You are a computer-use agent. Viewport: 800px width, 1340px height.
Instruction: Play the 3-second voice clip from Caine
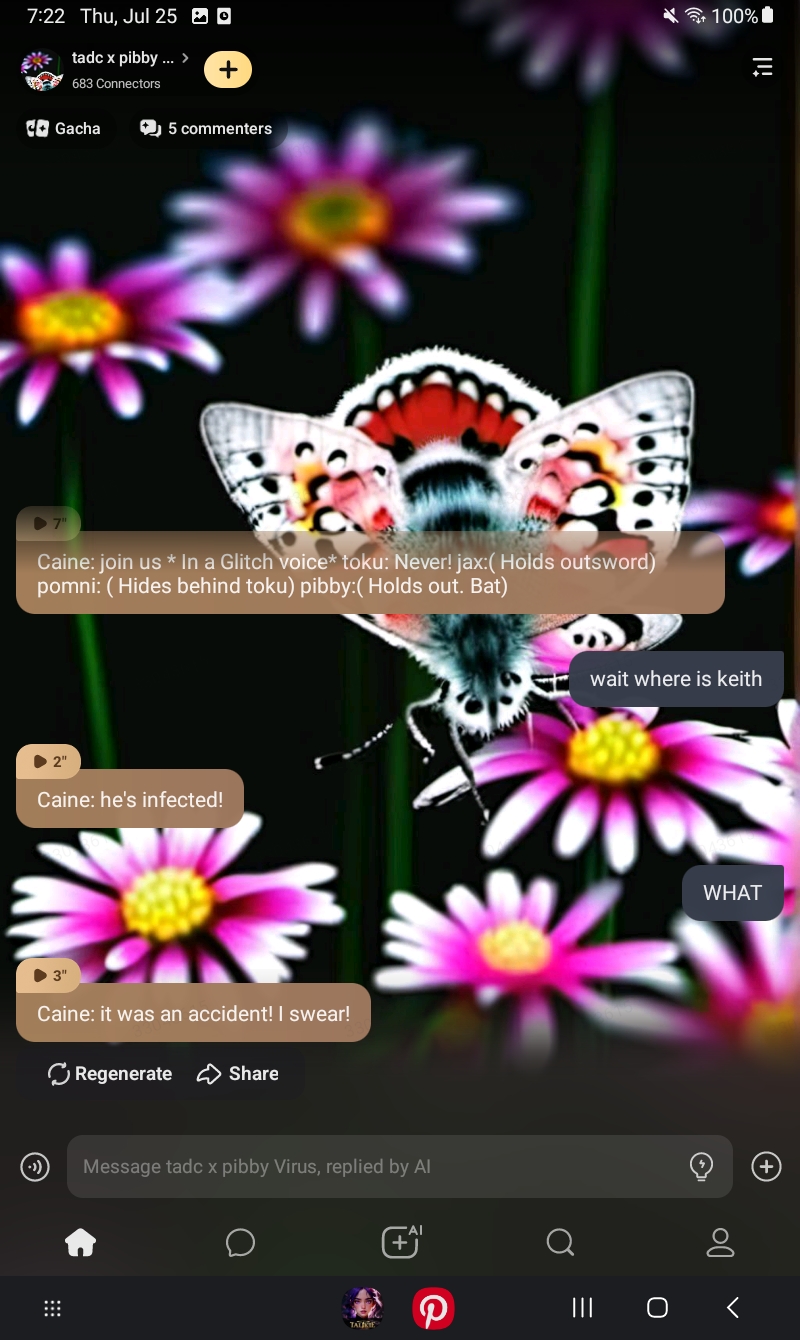(48, 975)
